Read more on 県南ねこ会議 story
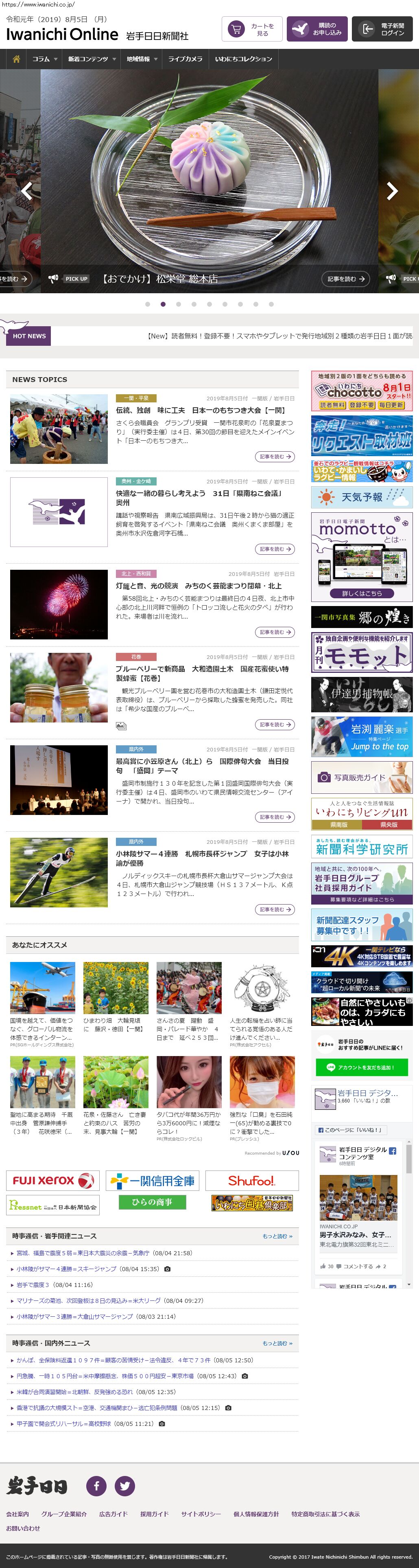Image resolution: width=419 pixels, height=1568 pixels. [274, 549]
